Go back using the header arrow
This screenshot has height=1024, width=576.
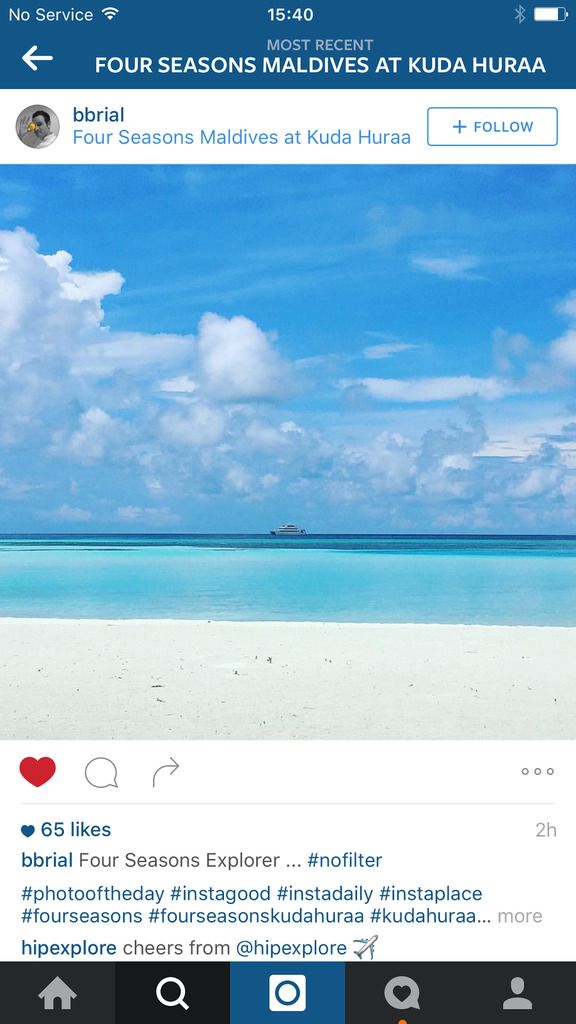(x=37, y=58)
